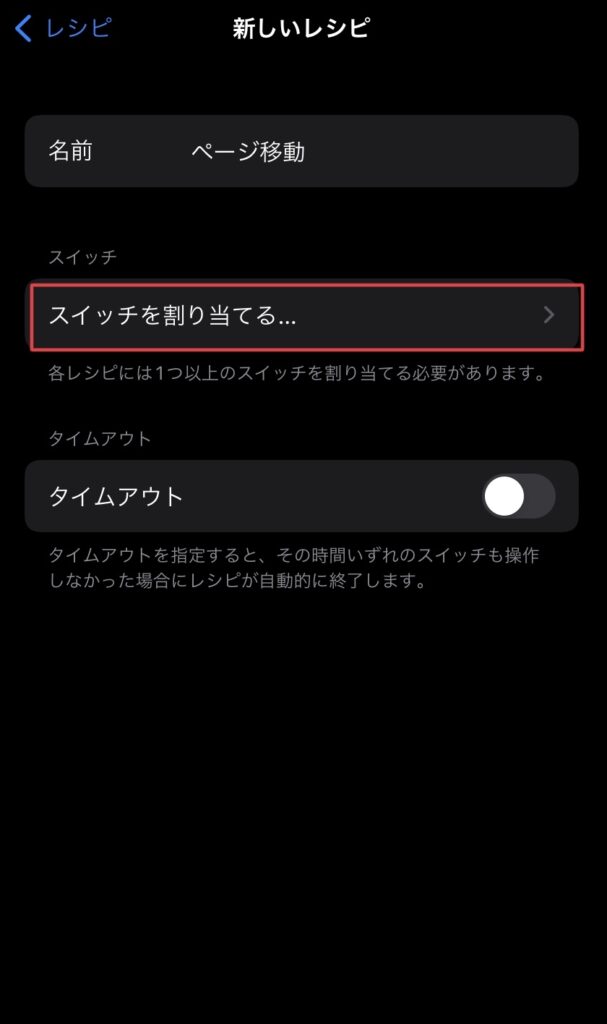Enable the タイムアウト switch
This screenshot has width=607, height=1024.
[x=519, y=496]
